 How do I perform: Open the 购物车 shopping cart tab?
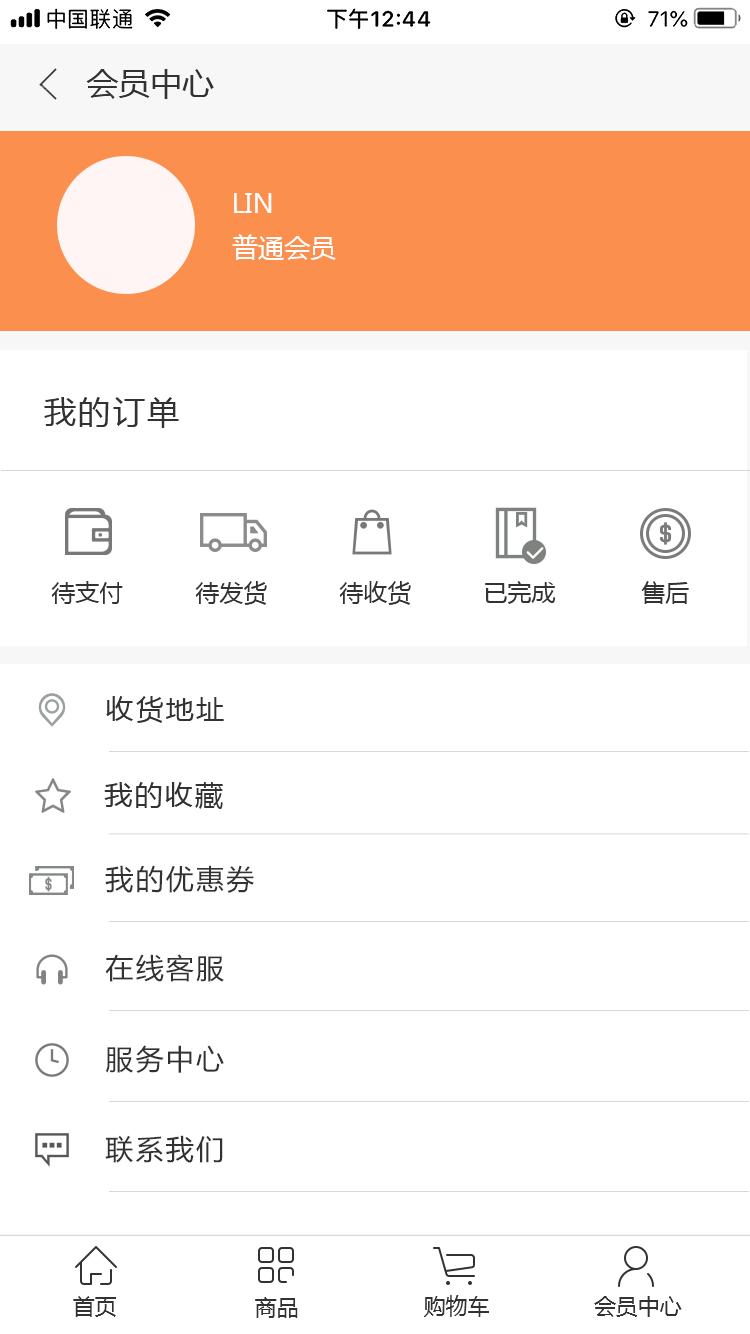(x=456, y=1282)
